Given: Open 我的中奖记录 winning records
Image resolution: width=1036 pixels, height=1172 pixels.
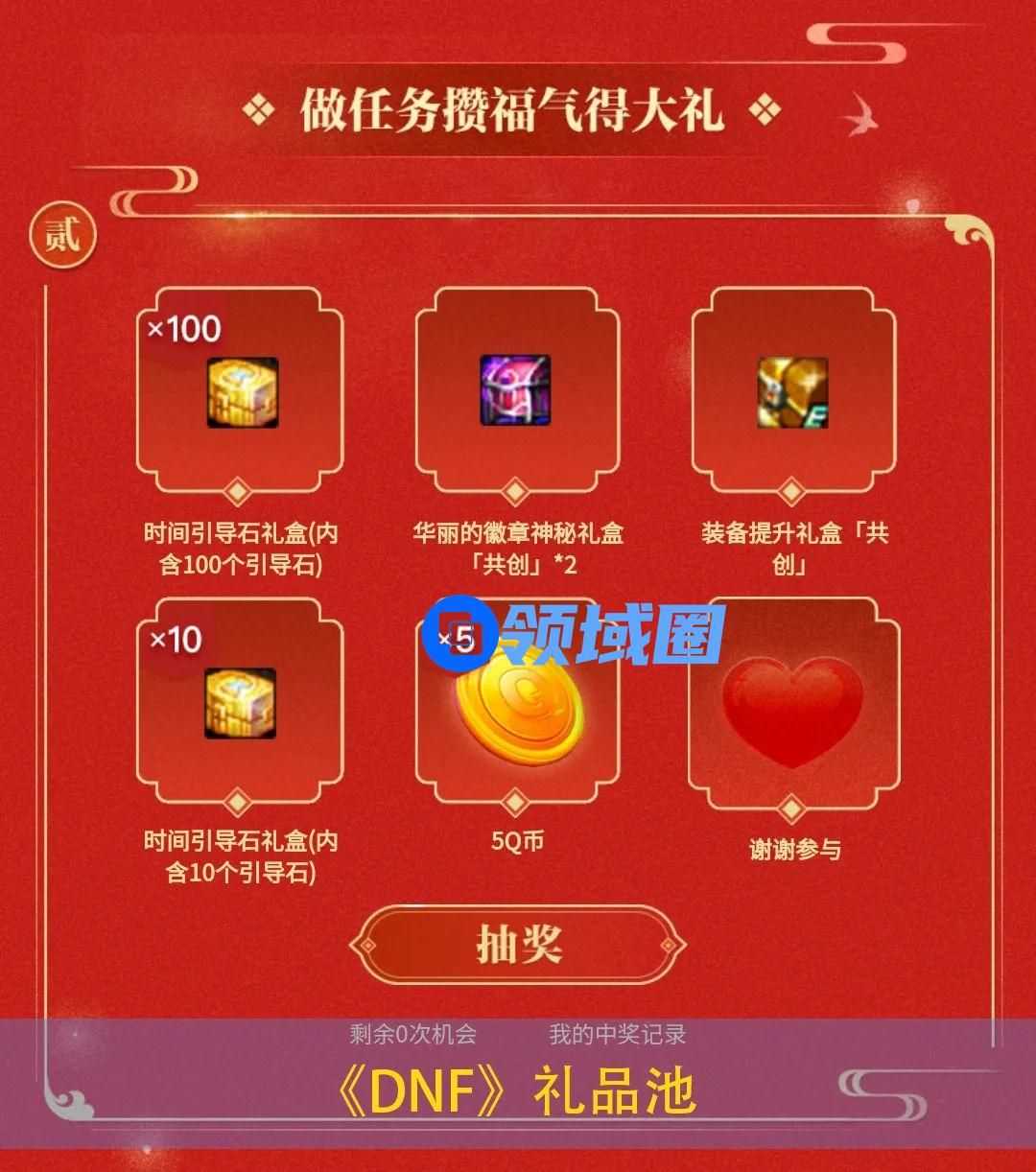Looking at the screenshot, I should (x=617, y=1034).
